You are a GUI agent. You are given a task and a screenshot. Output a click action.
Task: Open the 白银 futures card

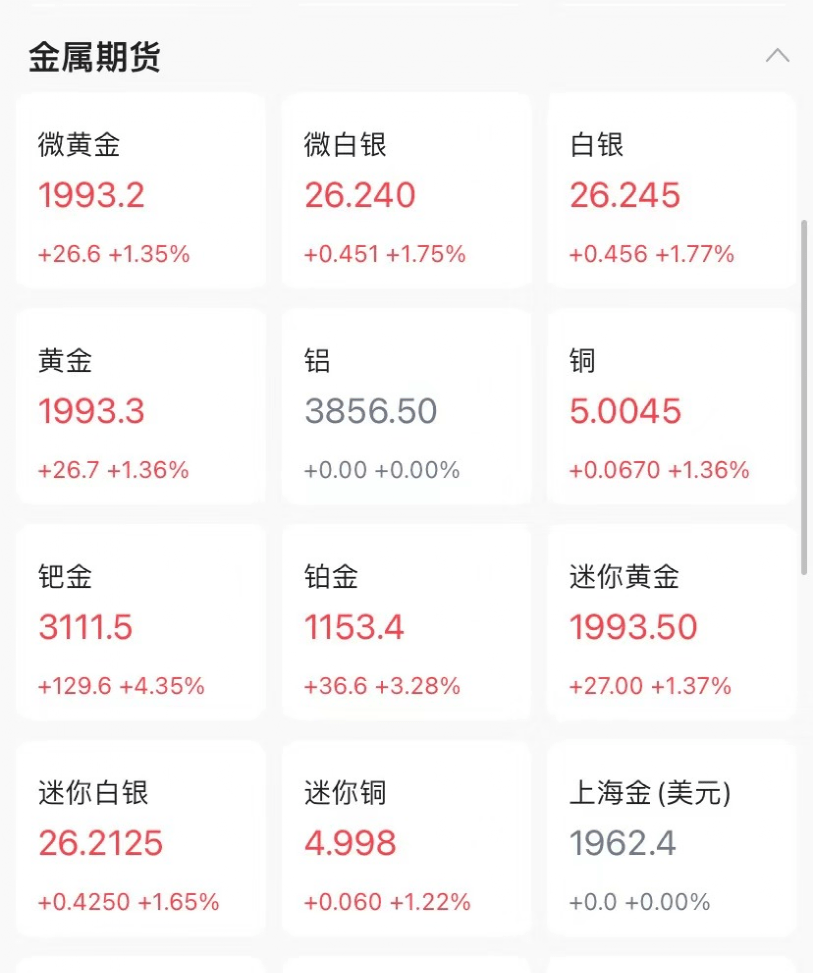point(671,191)
